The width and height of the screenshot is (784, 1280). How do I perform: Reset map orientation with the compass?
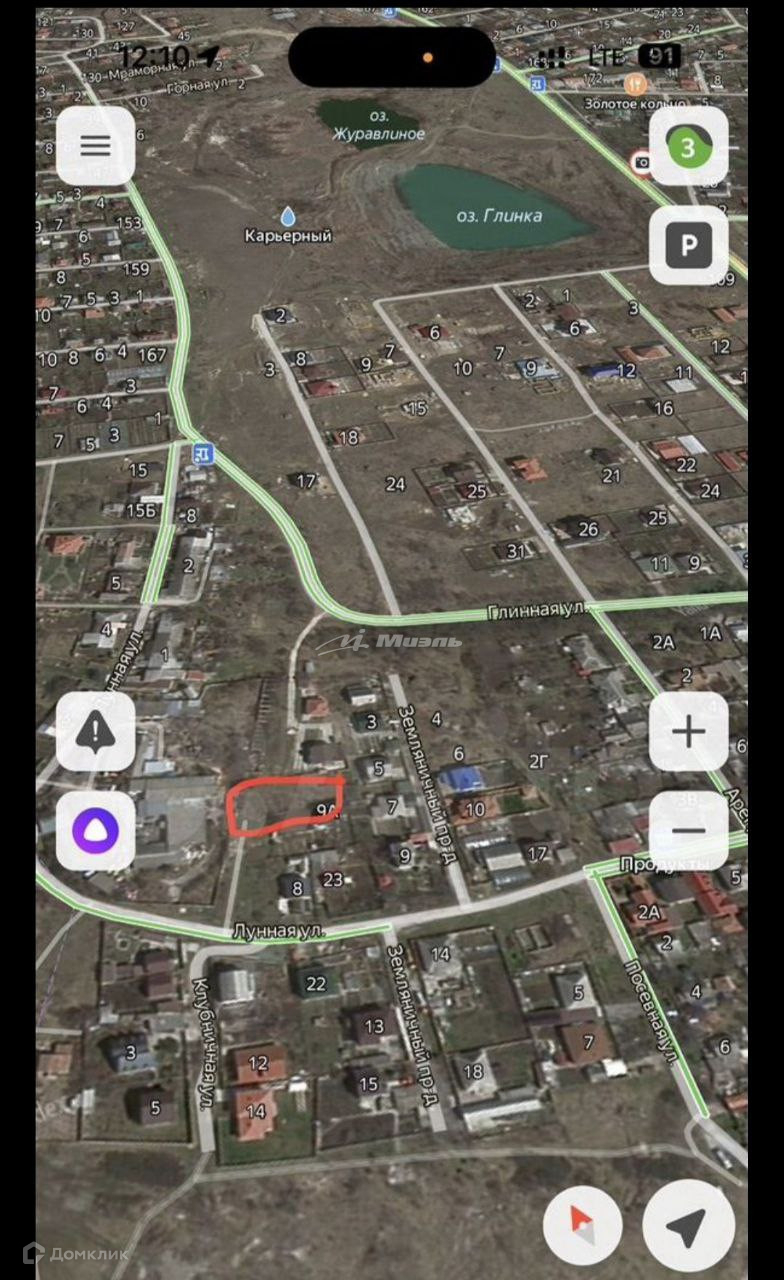tap(582, 1224)
